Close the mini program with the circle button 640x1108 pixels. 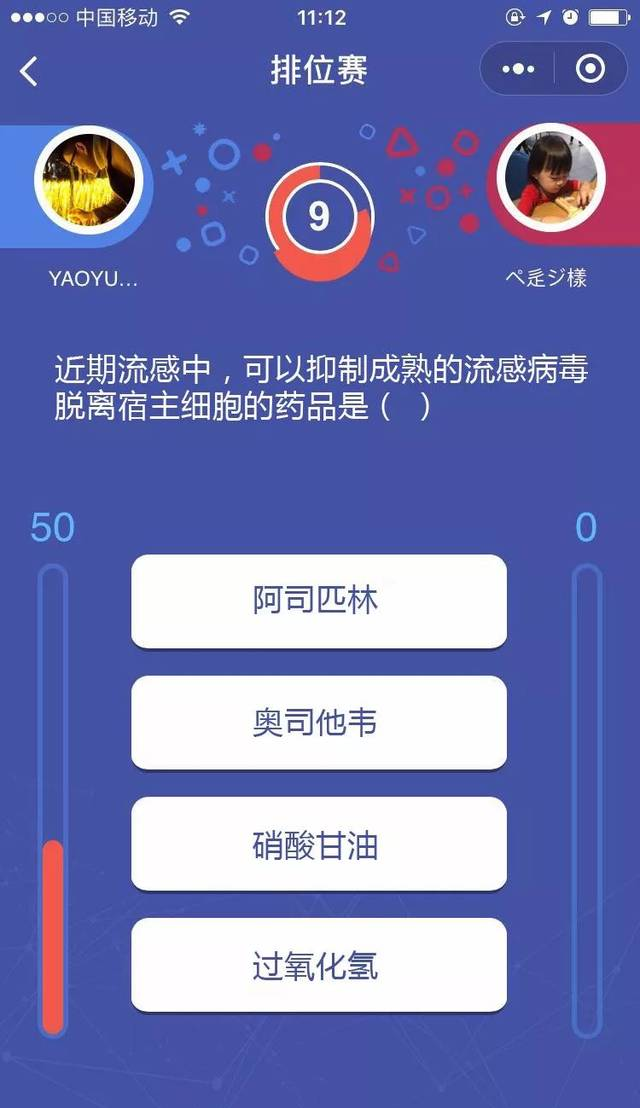pyautogui.click(x=590, y=69)
